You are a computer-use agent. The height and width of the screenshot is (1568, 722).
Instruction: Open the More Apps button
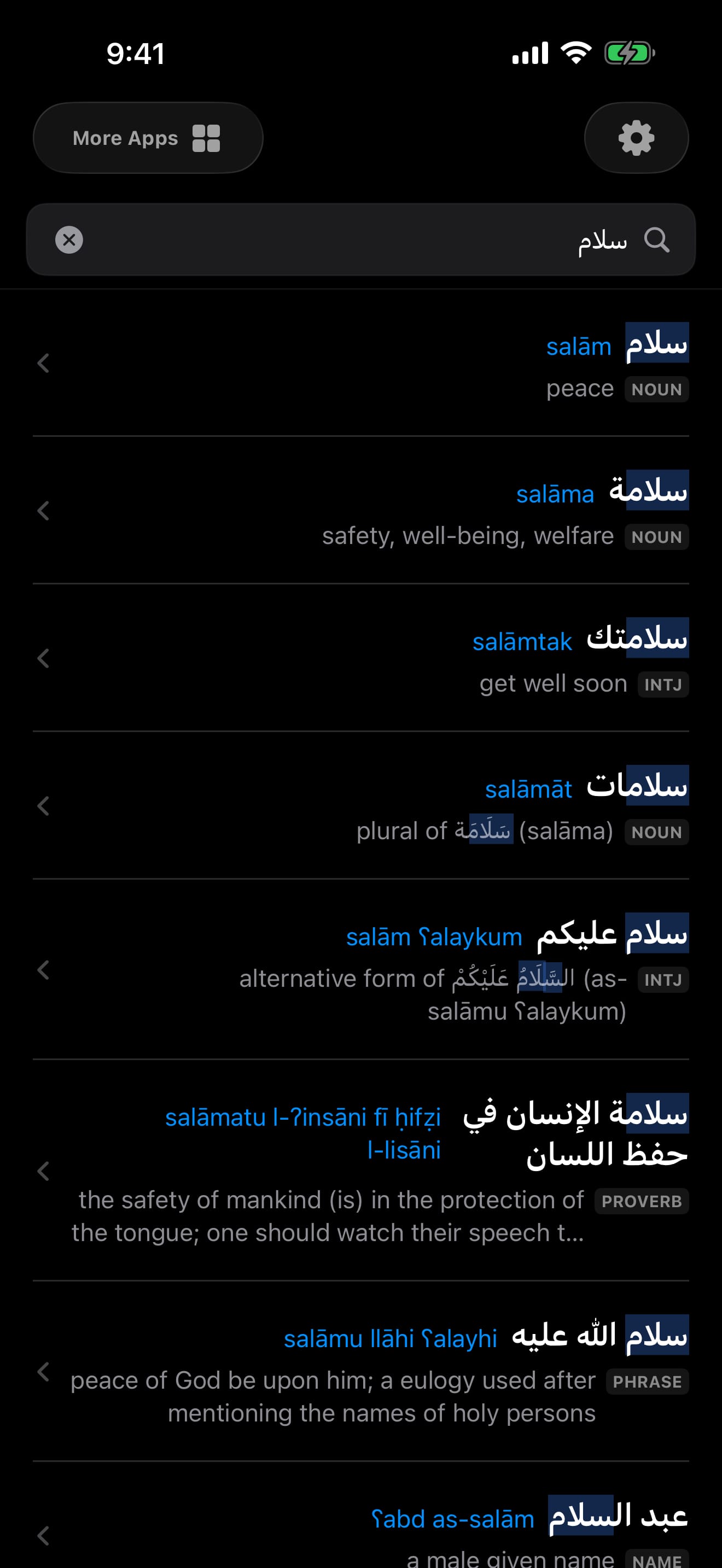coord(148,138)
